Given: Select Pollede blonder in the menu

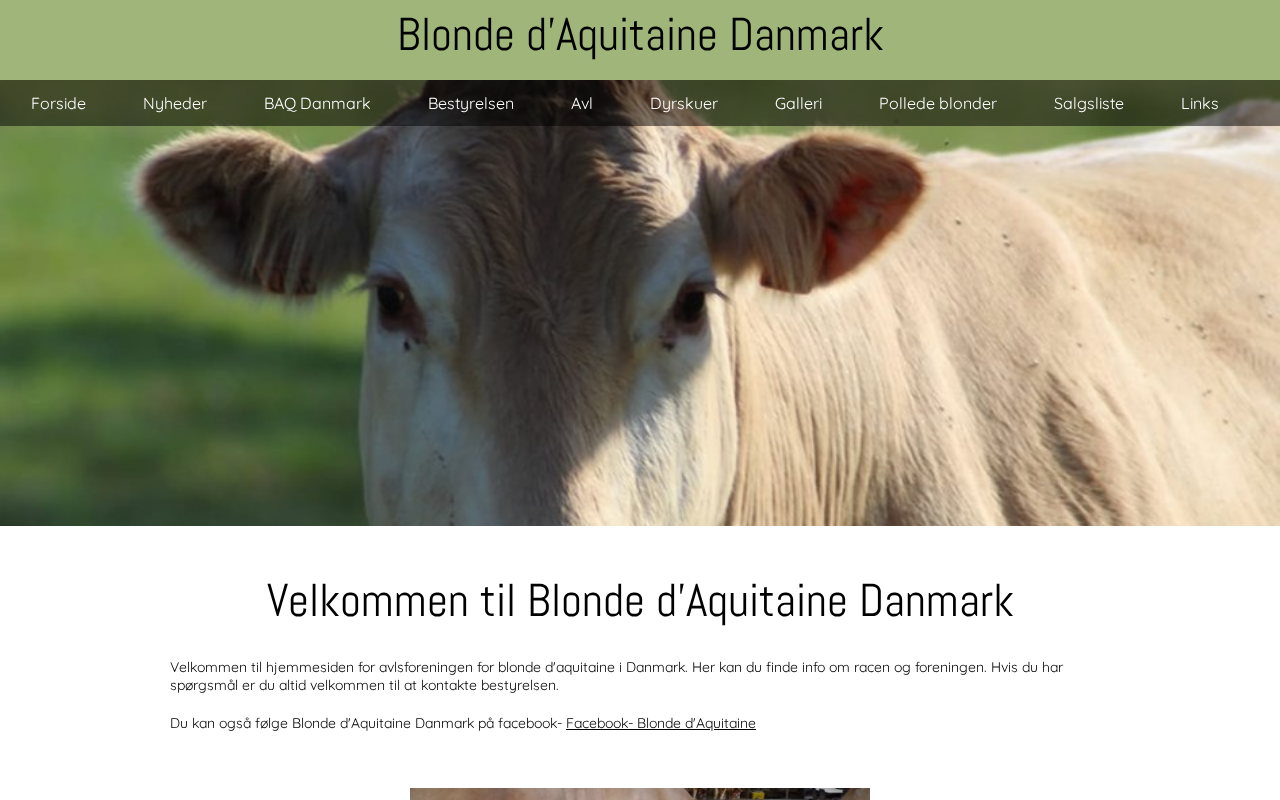Looking at the screenshot, I should [938, 103].
